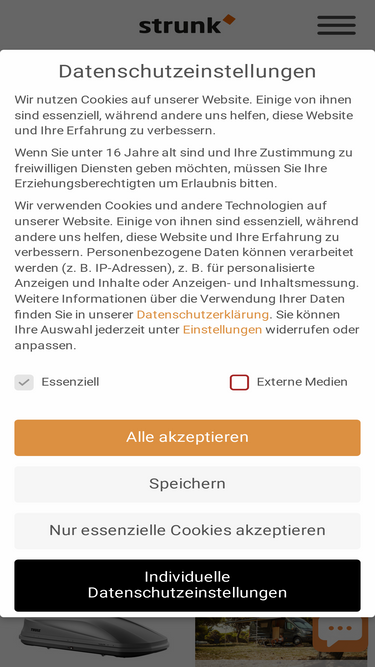Open the hamburger menu
Viewport: 375px width, 667px height.
click(336, 25)
